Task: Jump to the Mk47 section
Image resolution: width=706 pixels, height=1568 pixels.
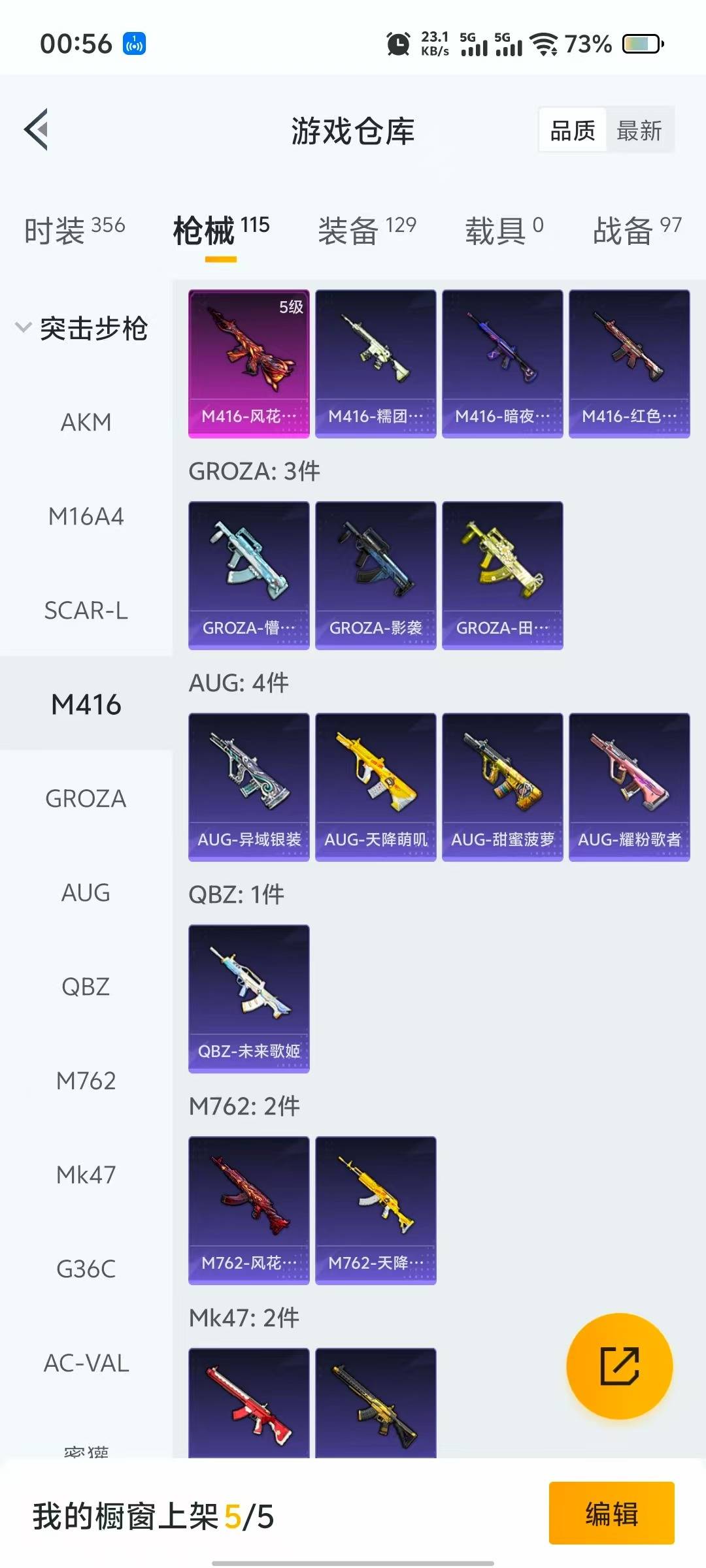Action: (x=86, y=1175)
